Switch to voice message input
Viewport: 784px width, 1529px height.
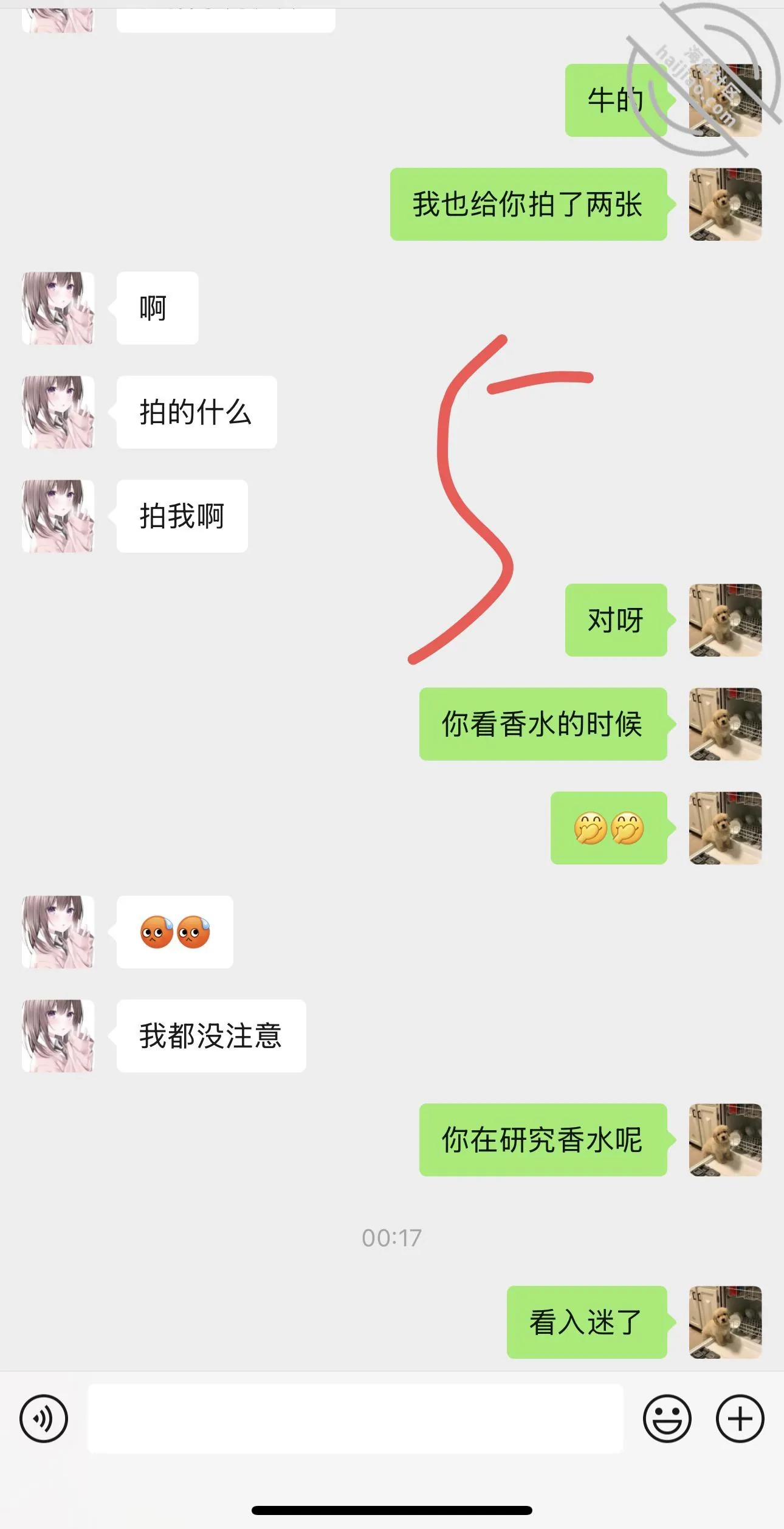pyautogui.click(x=44, y=1418)
